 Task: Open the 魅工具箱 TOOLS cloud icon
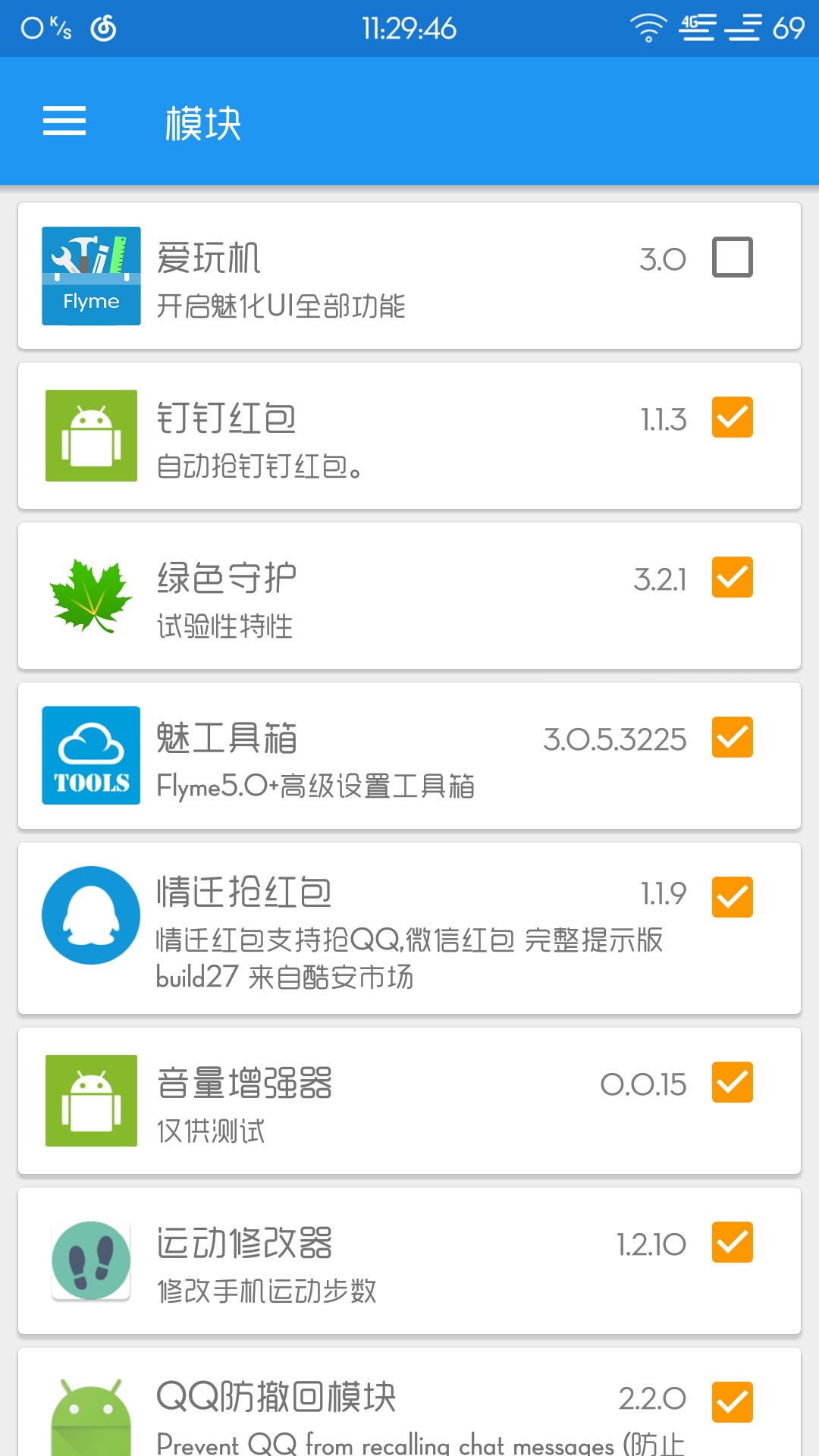pos(90,755)
